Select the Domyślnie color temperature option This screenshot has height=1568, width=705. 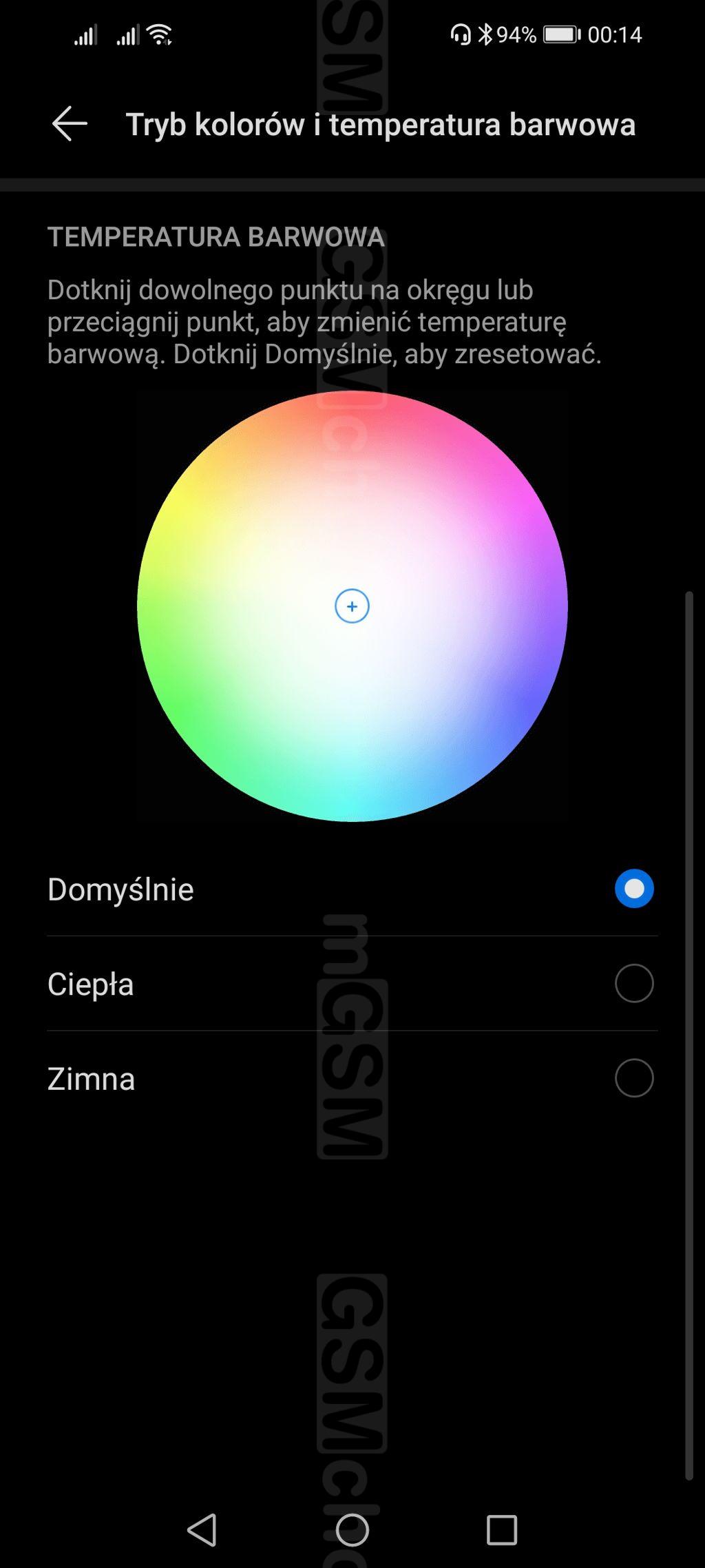pos(633,889)
